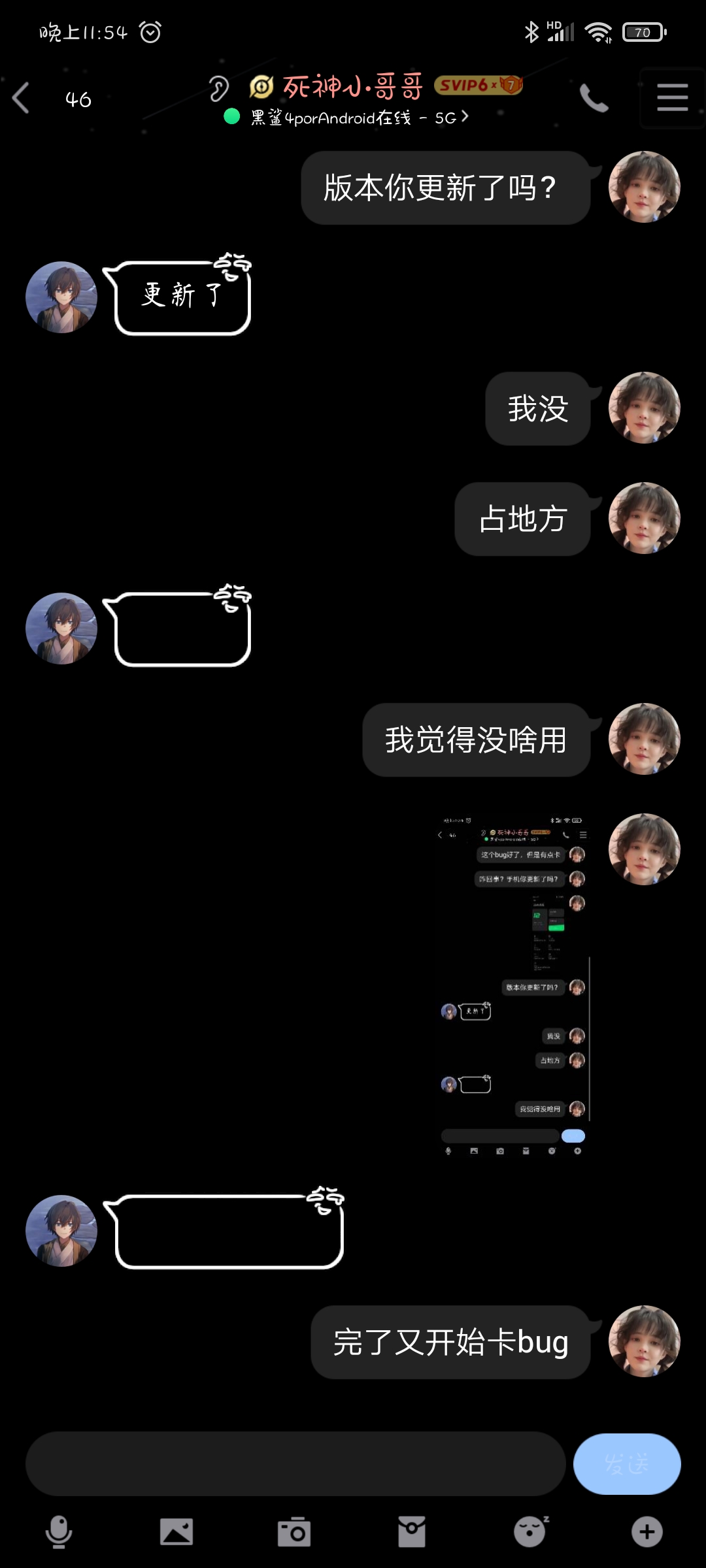706x1568 pixels.
Task: Open the camera to take a photo
Action: [294, 1532]
